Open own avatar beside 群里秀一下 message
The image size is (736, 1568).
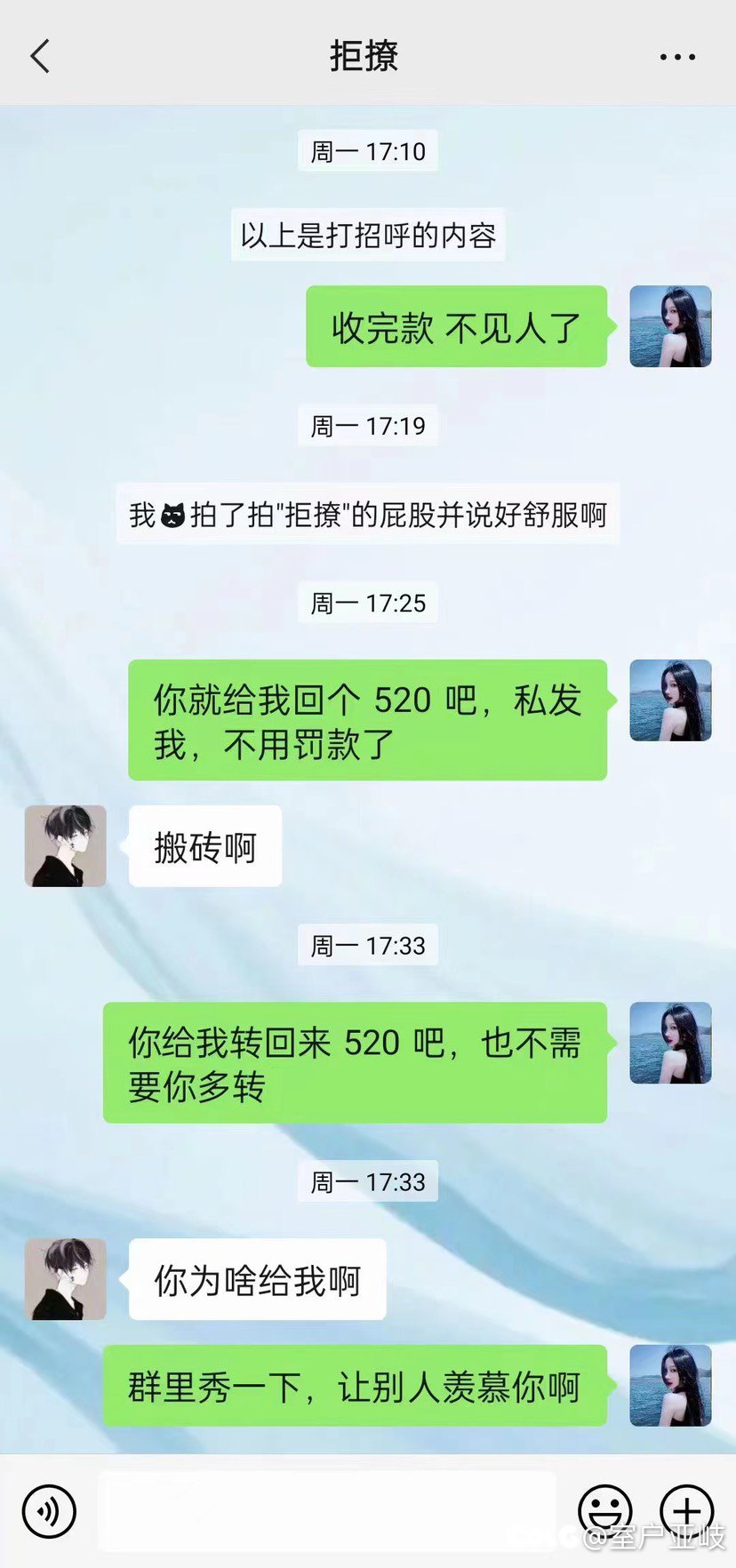coord(670,1385)
